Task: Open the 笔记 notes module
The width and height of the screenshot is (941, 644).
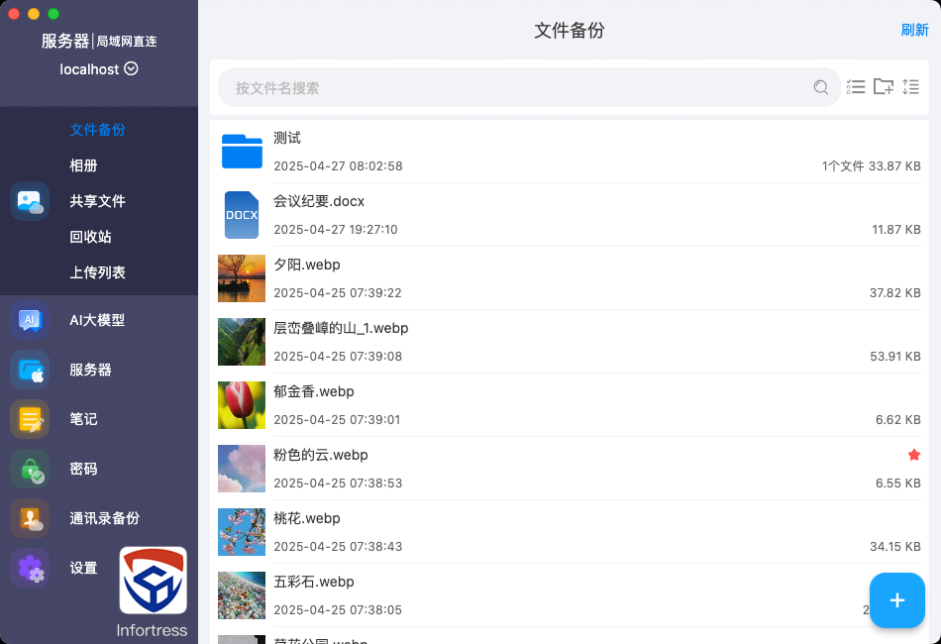Action: click(x=84, y=419)
